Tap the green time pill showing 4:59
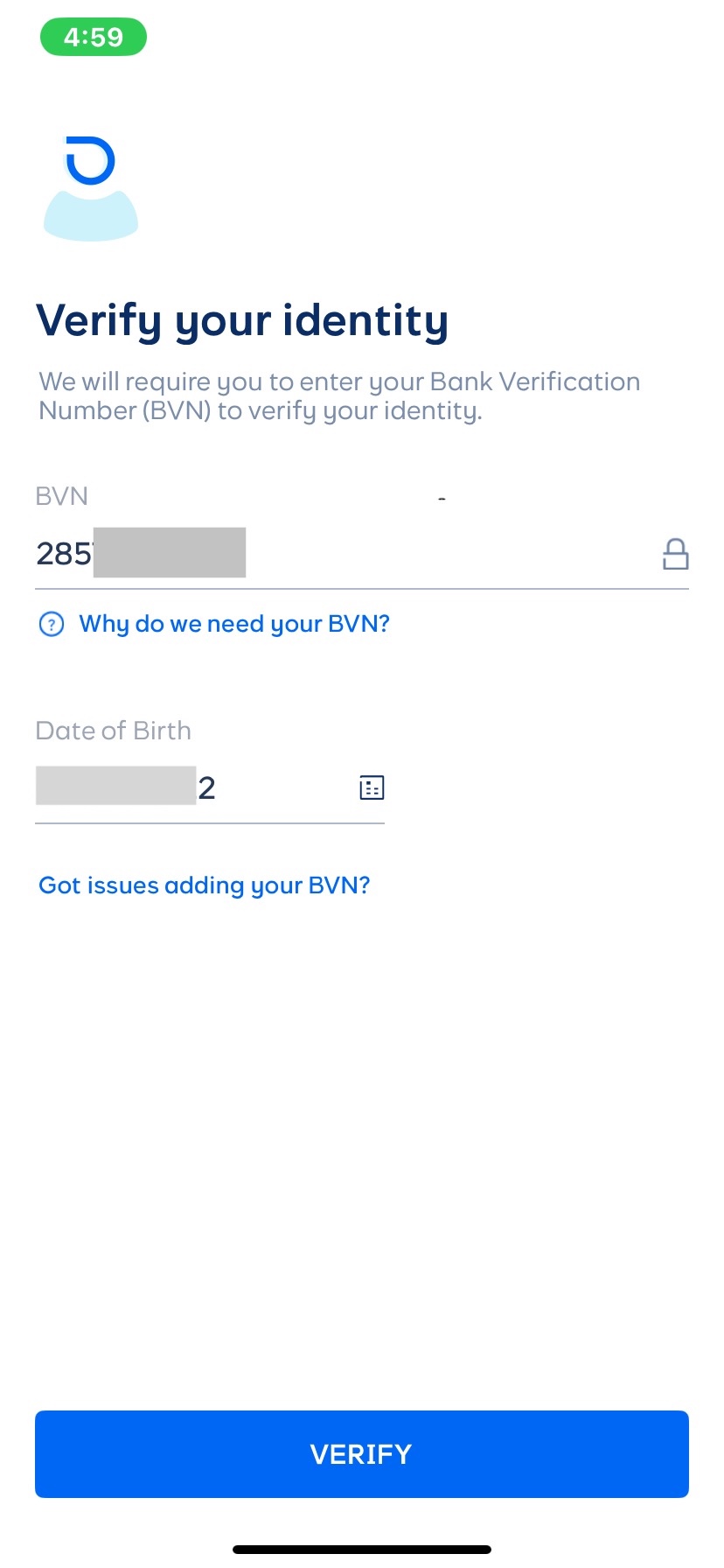724x1568 pixels. [93, 36]
